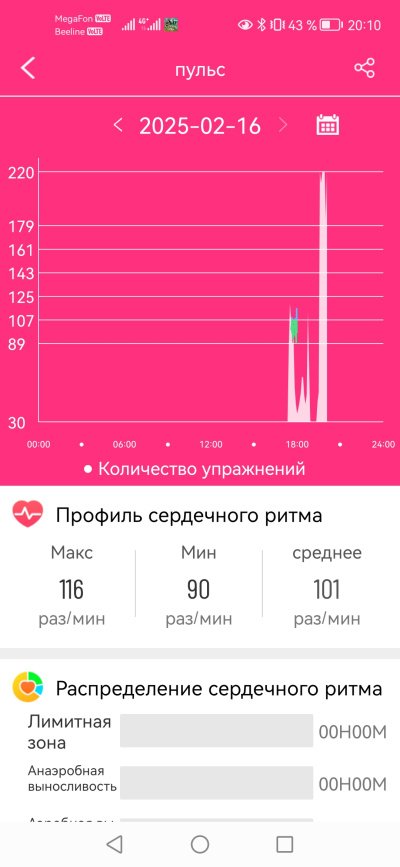The height and width of the screenshot is (867, 400).
Task: Tap the system home button
Action: [200, 844]
